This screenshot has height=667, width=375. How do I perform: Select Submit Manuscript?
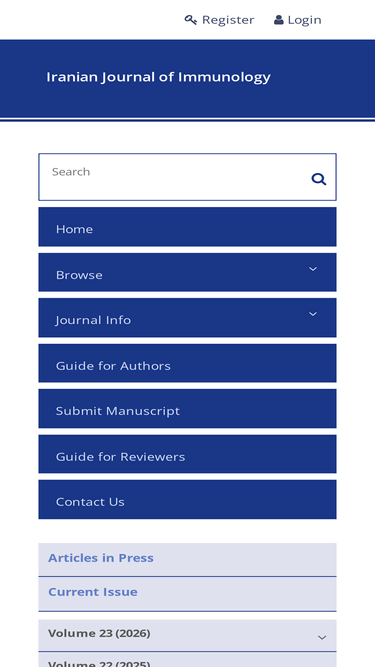point(188,408)
